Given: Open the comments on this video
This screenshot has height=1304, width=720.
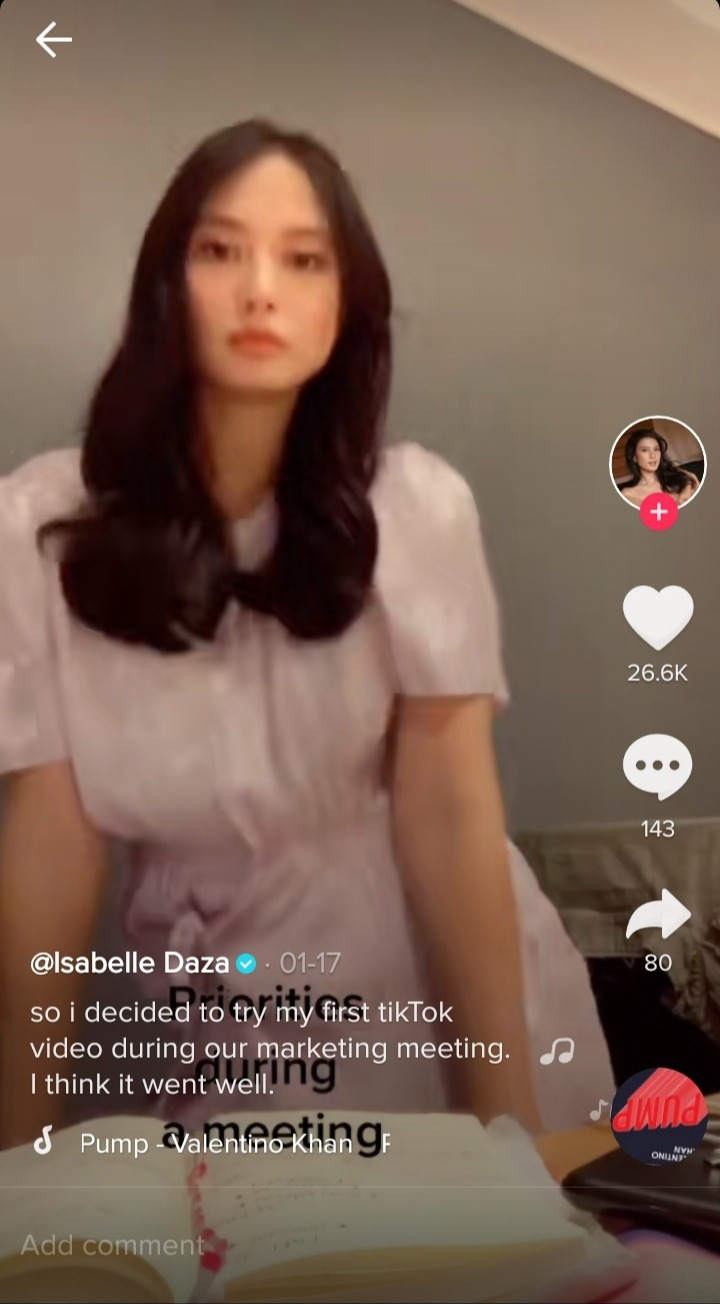Looking at the screenshot, I should 657,767.
